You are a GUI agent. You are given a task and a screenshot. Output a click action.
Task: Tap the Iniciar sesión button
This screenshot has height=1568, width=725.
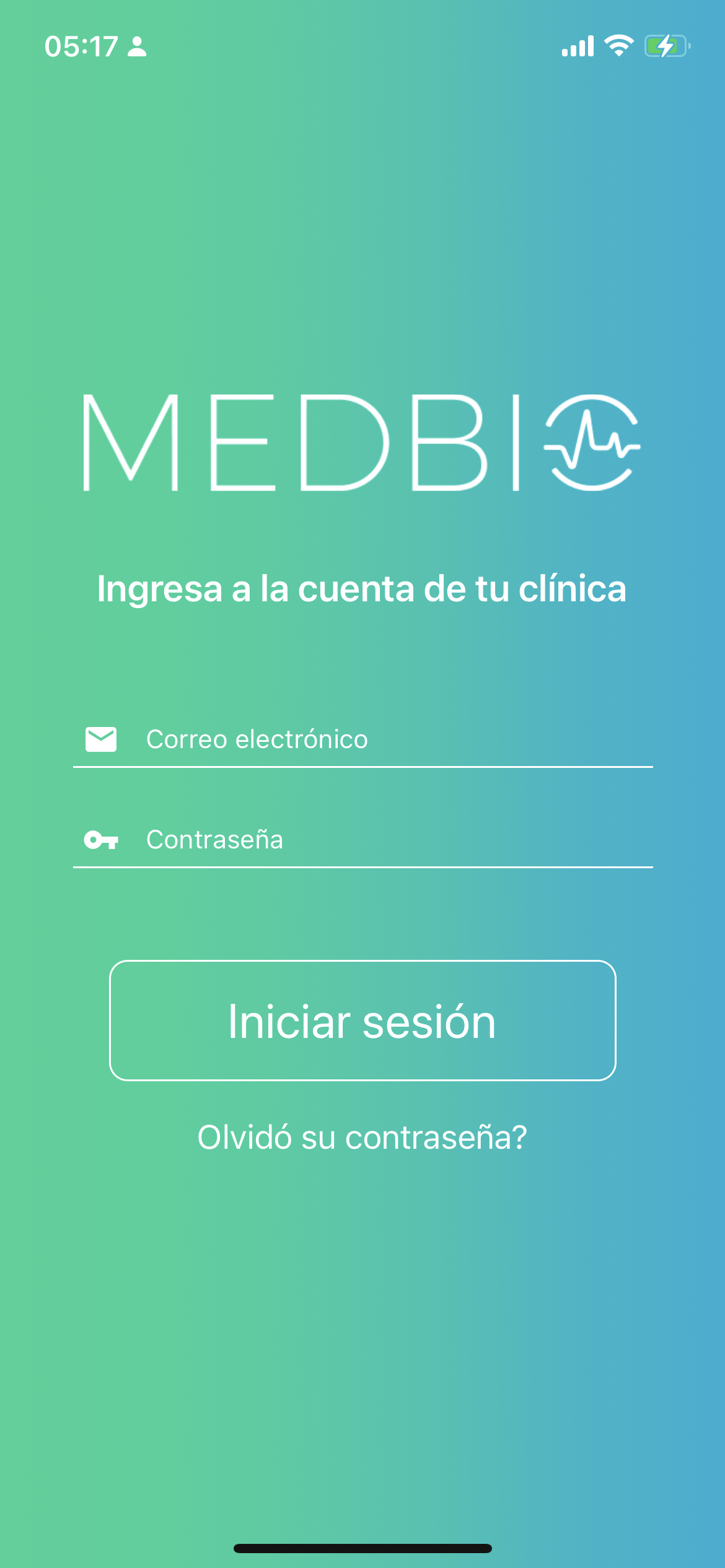[x=362, y=1021]
